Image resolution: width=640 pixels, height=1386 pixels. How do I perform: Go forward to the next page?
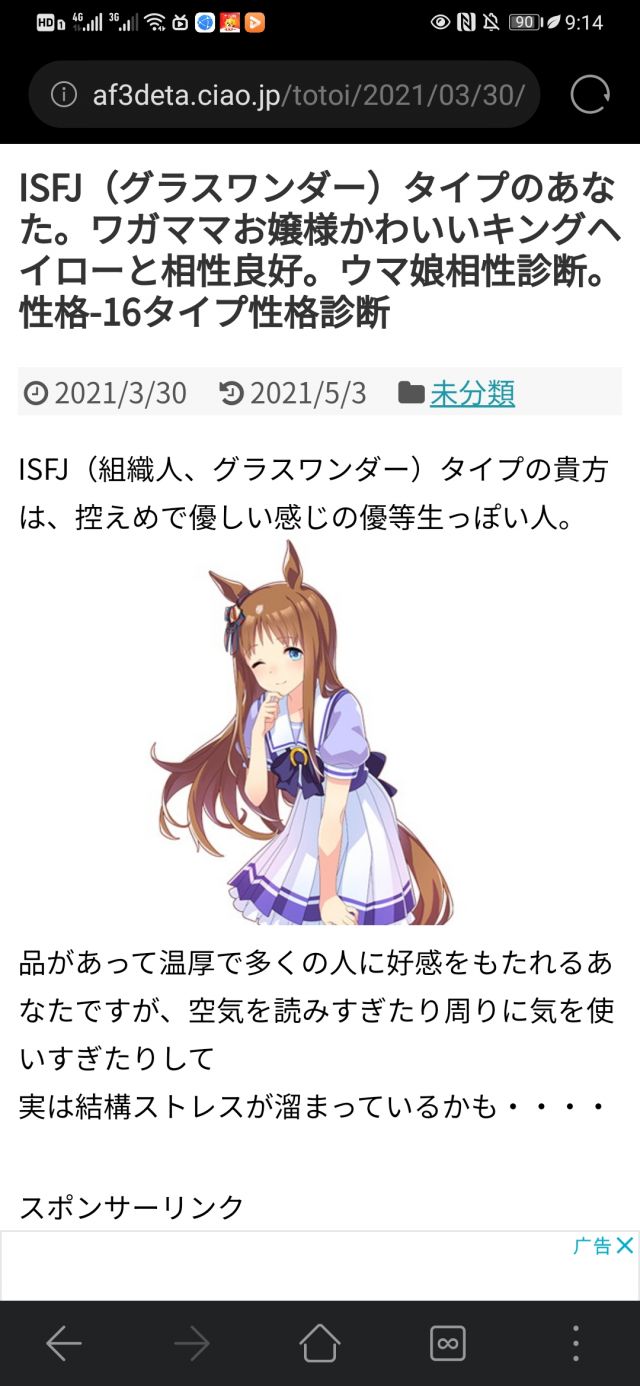click(192, 1343)
